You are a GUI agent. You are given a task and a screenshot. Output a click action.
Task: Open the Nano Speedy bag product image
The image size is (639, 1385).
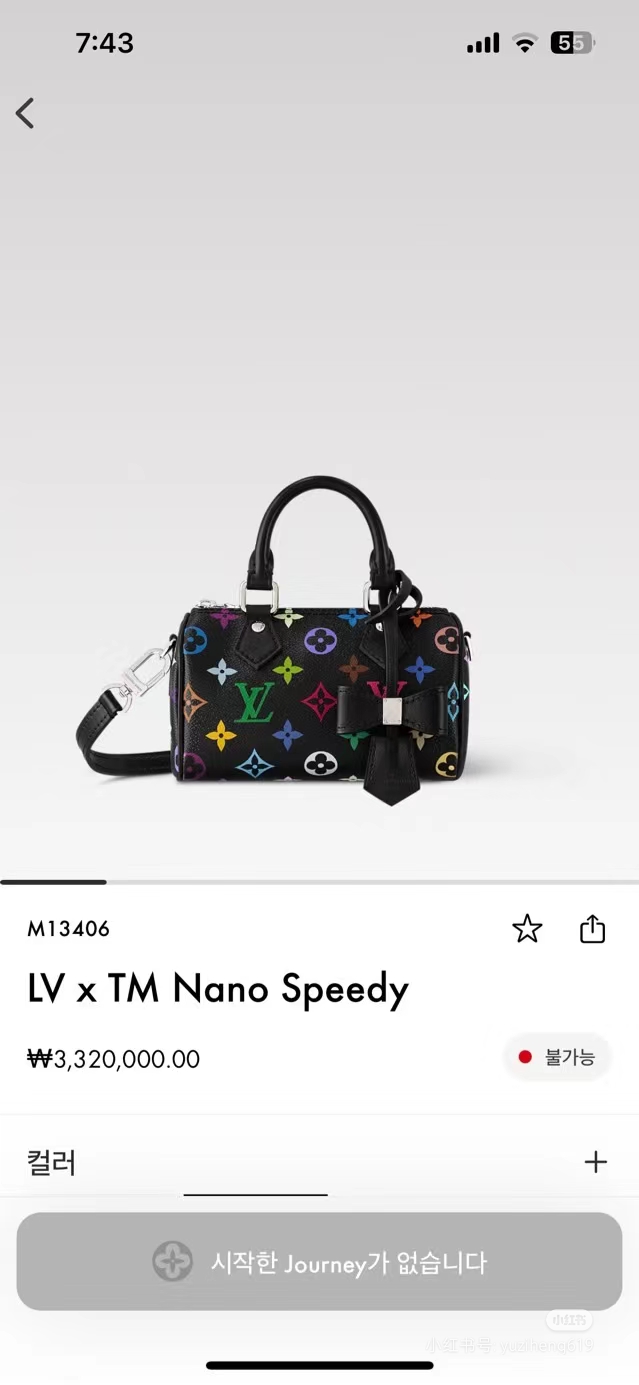[x=300, y=660]
